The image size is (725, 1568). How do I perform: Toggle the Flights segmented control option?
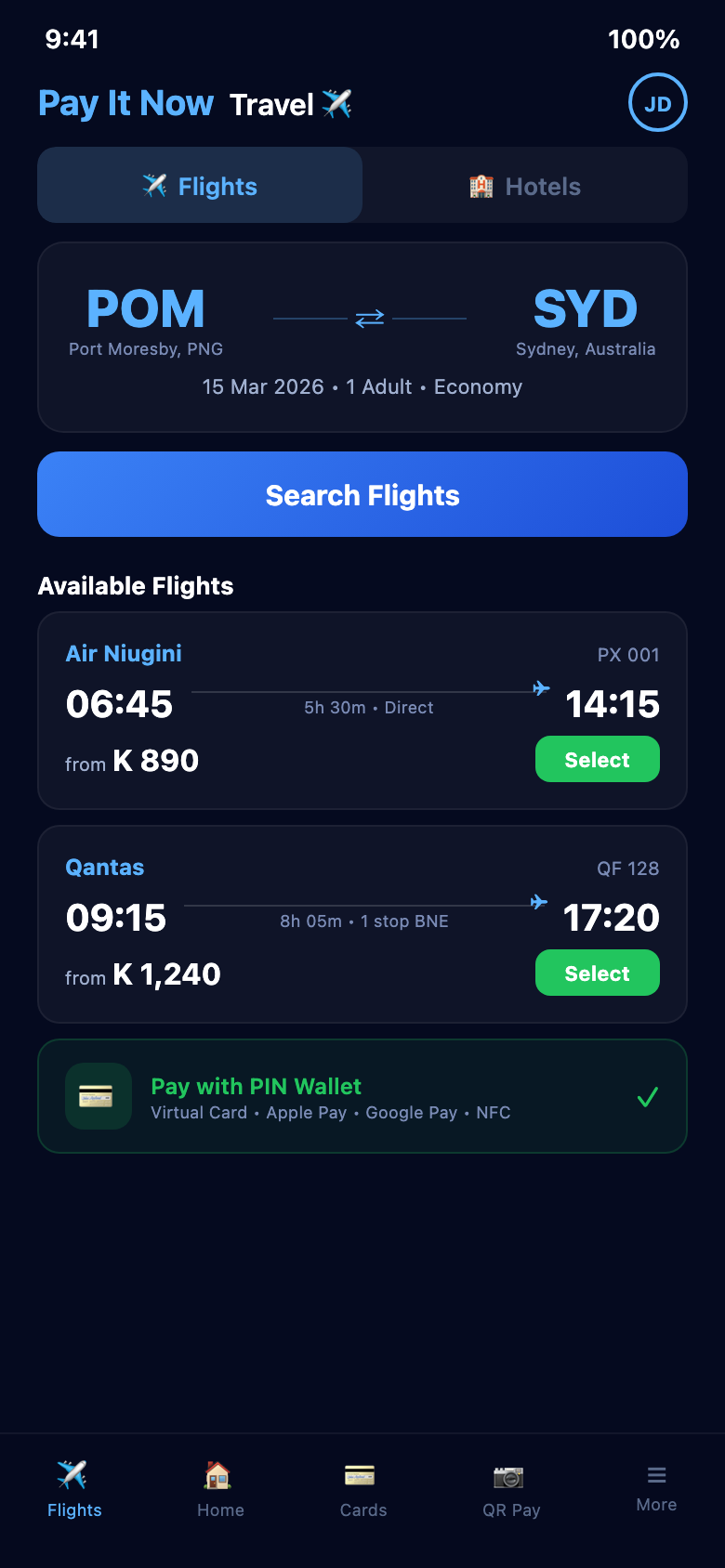click(x=199, y=185)
